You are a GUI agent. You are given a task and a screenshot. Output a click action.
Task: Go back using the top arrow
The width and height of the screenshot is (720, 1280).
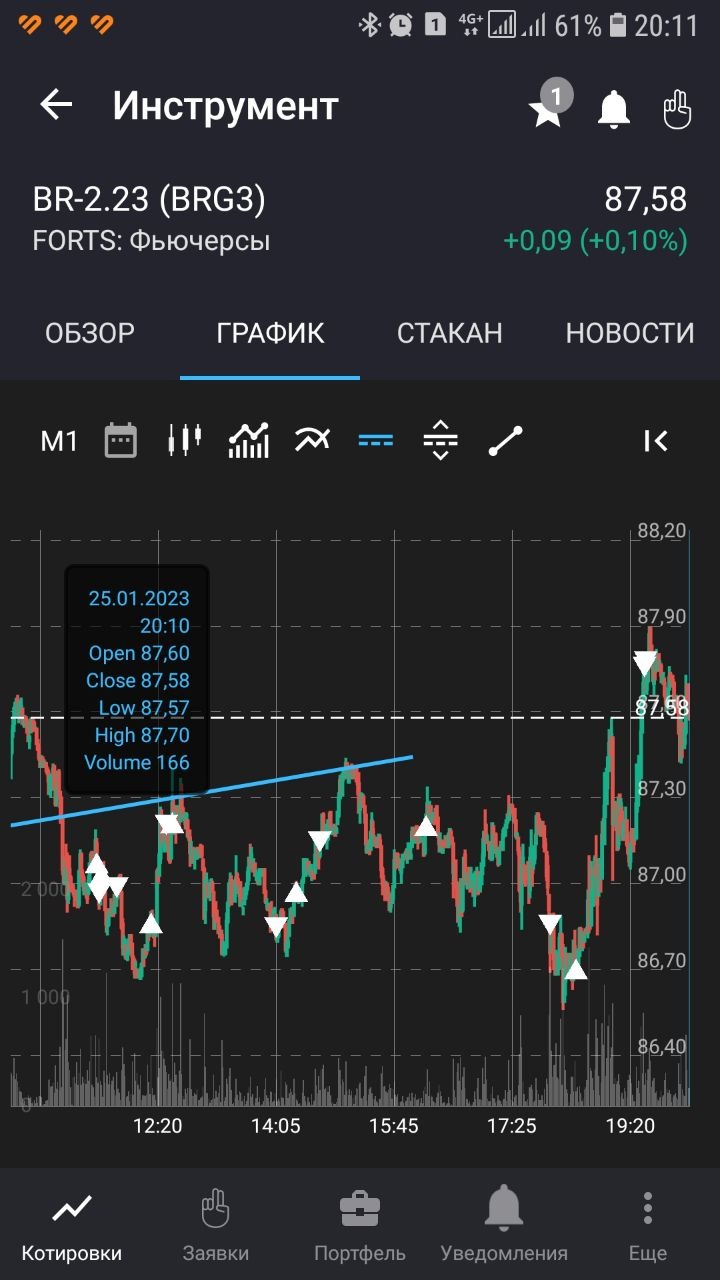pyautogui.click(x=56, y=105)
